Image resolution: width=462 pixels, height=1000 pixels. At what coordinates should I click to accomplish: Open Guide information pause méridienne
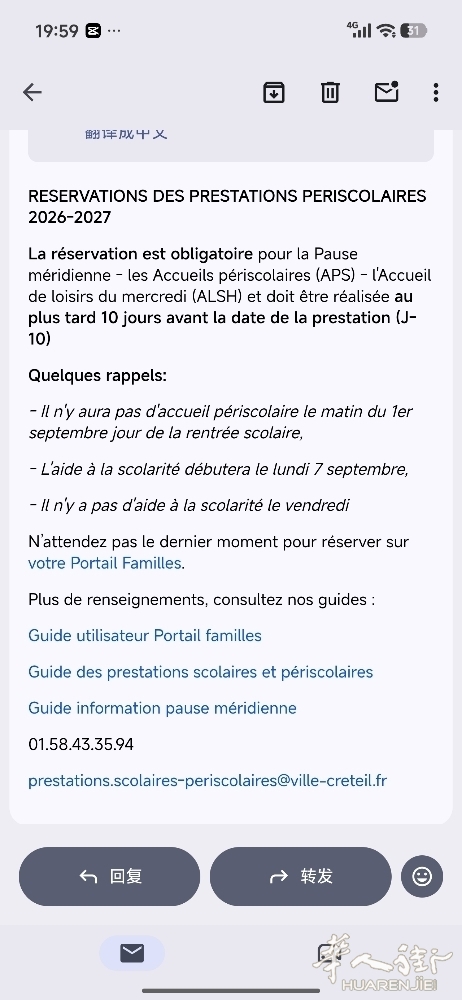pos(162,708)
